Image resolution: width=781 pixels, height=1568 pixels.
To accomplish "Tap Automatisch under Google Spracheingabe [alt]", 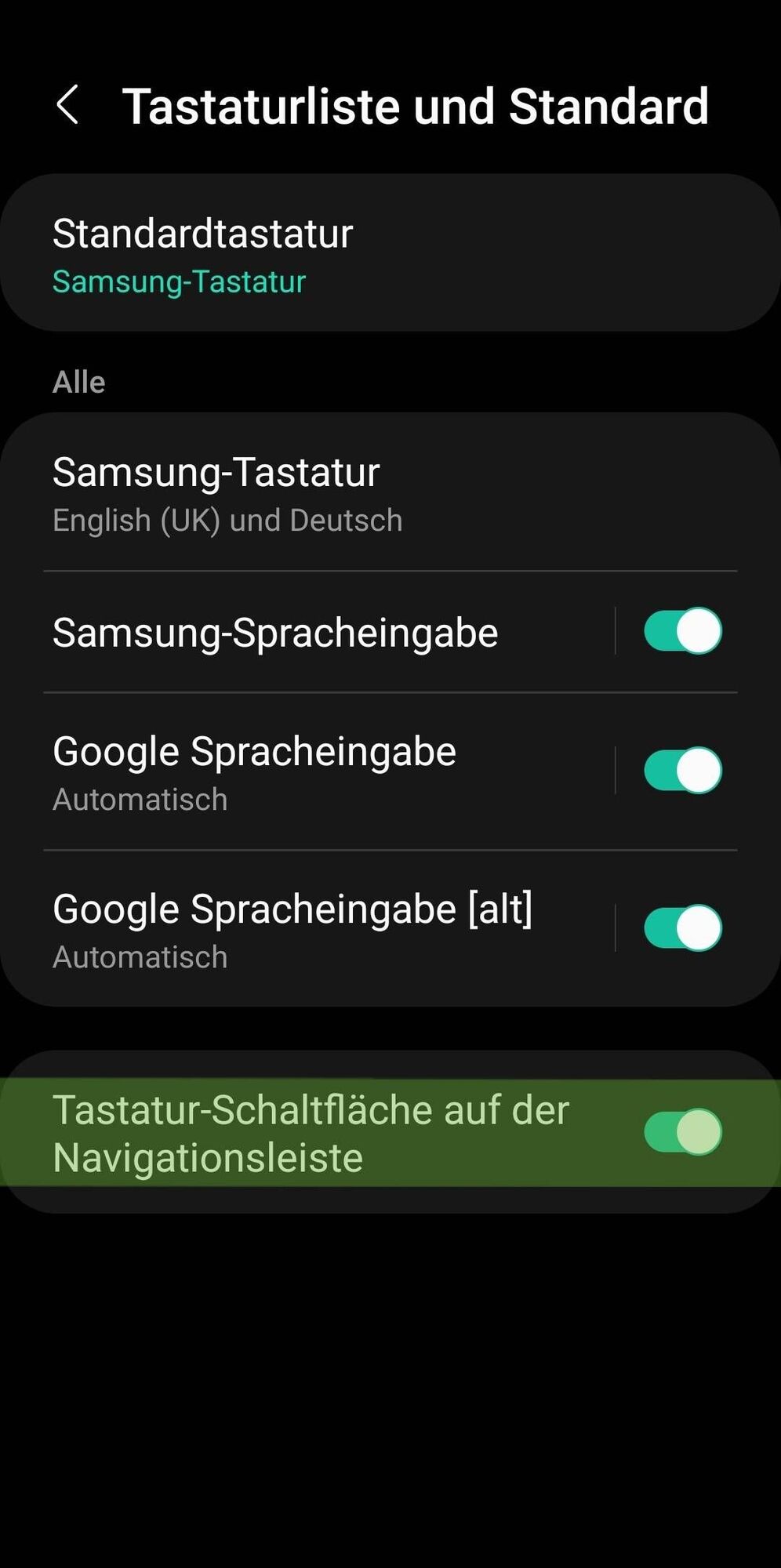I will [140, 956].
